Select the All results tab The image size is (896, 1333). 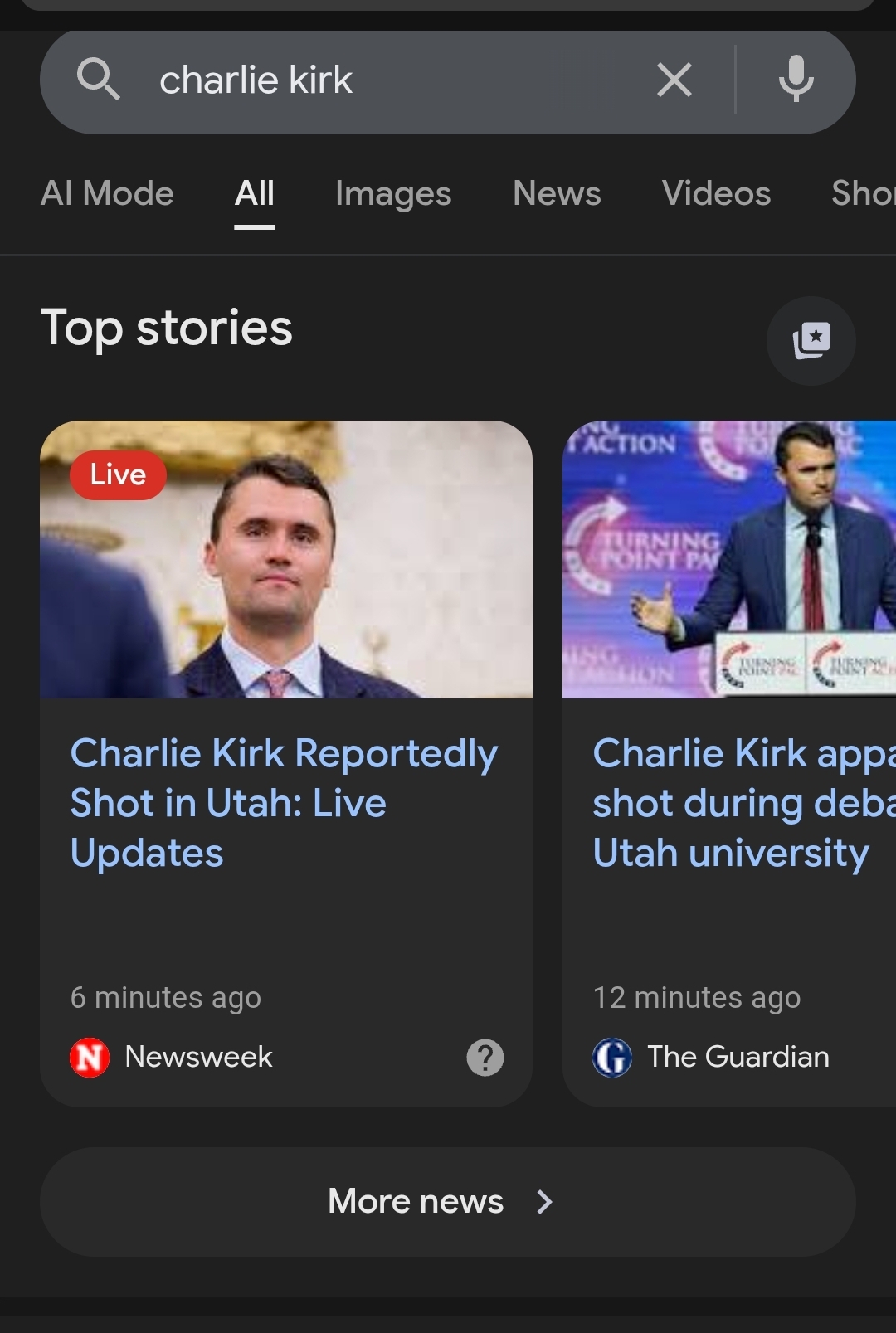[x=254, y=194]
